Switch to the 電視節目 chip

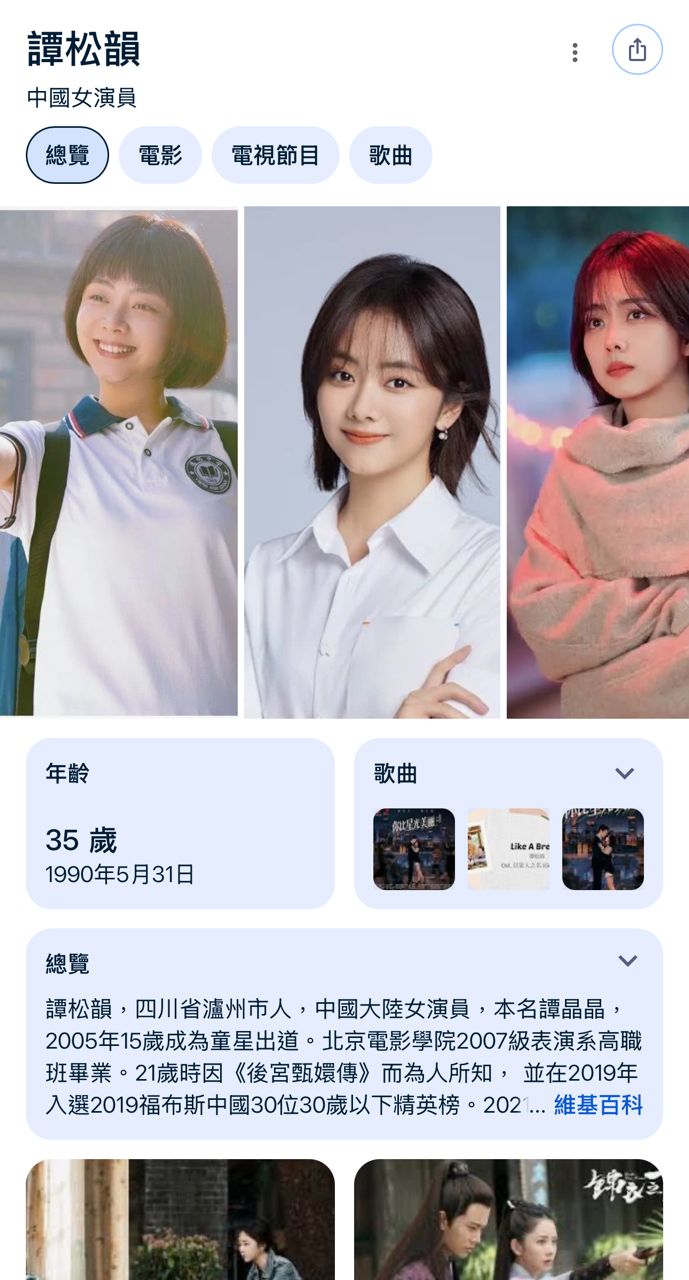pyautogui.click(x=275, y=155)
